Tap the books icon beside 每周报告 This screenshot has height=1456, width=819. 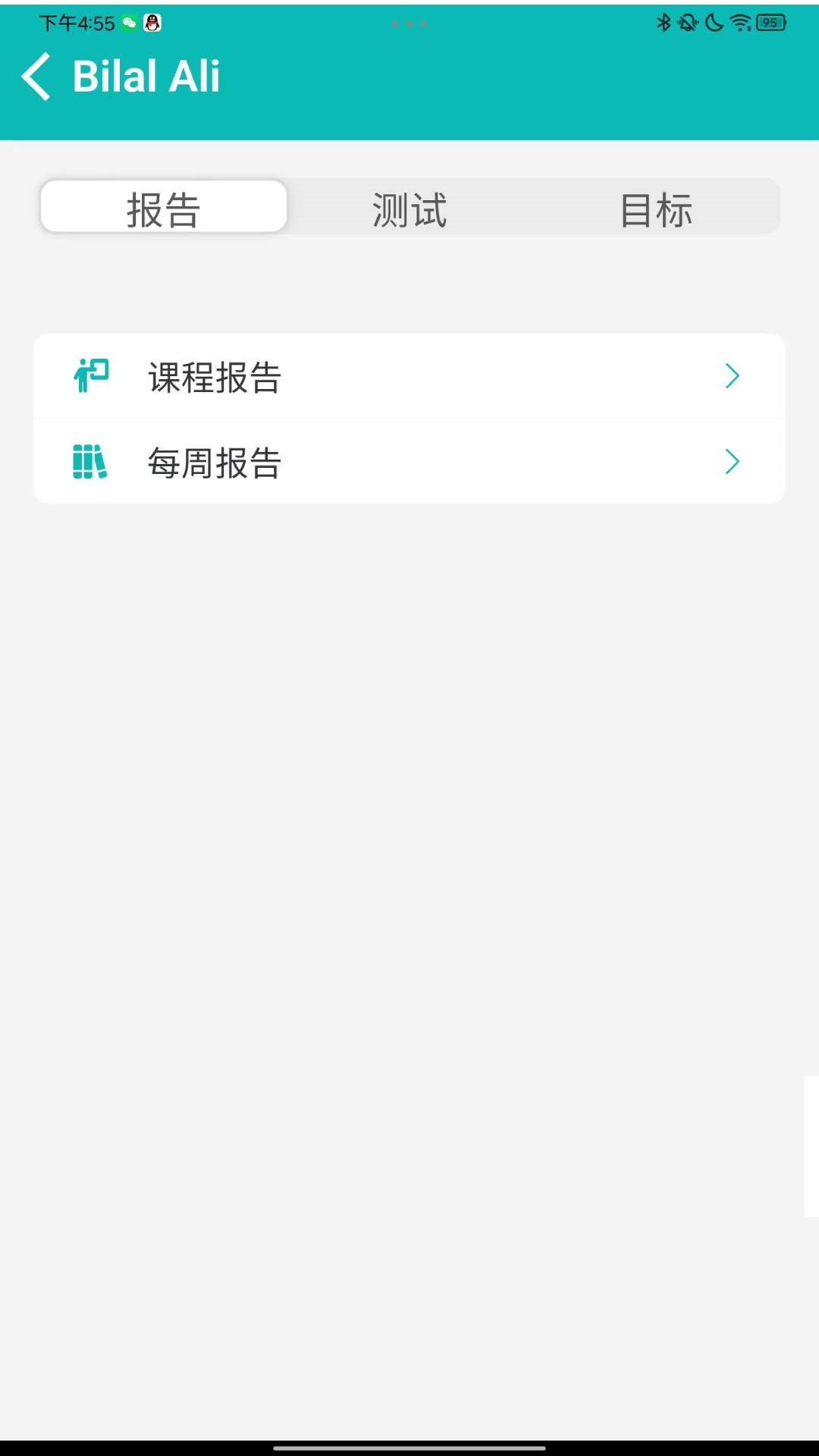[x=90, y=461]
